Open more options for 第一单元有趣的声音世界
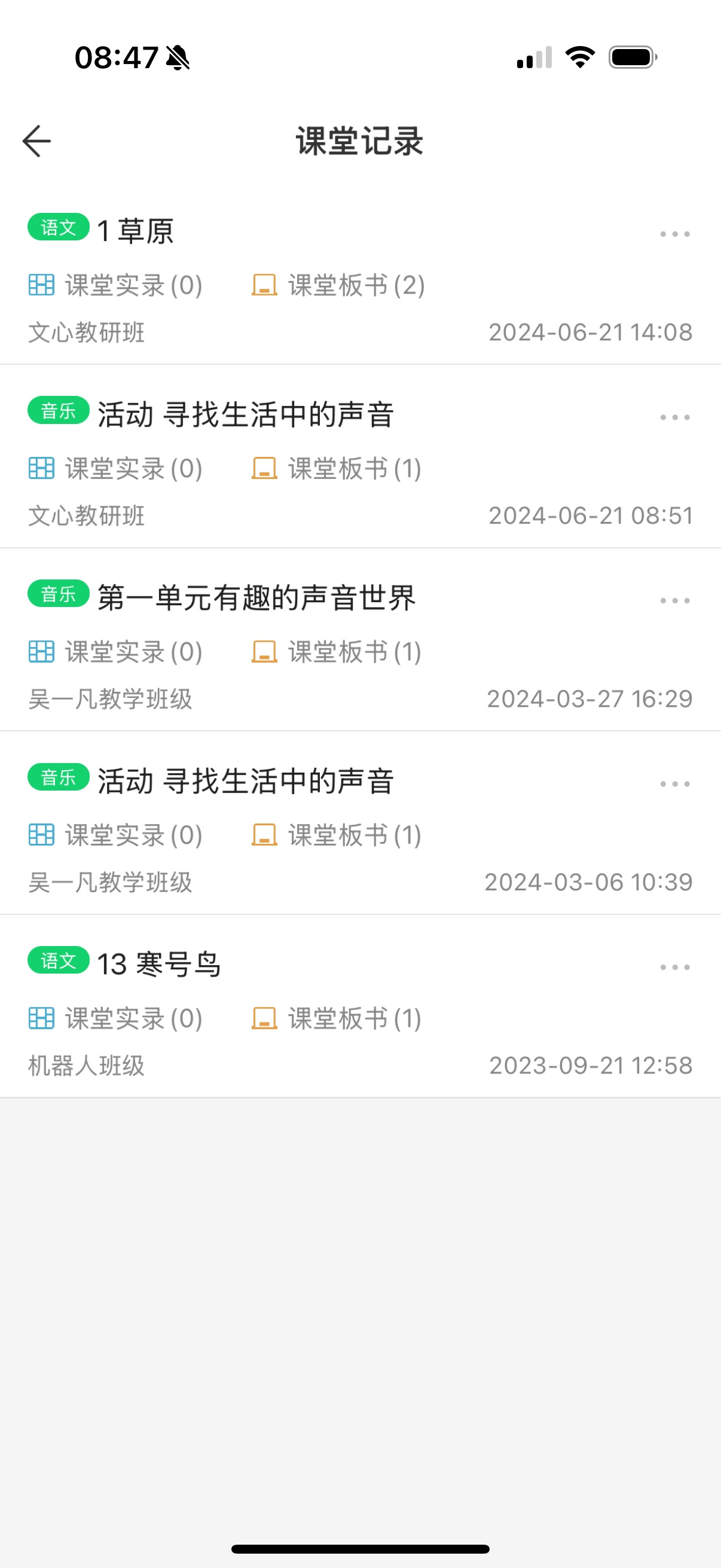This screenshot has height=1568, width=721. [x=675, y=600]
